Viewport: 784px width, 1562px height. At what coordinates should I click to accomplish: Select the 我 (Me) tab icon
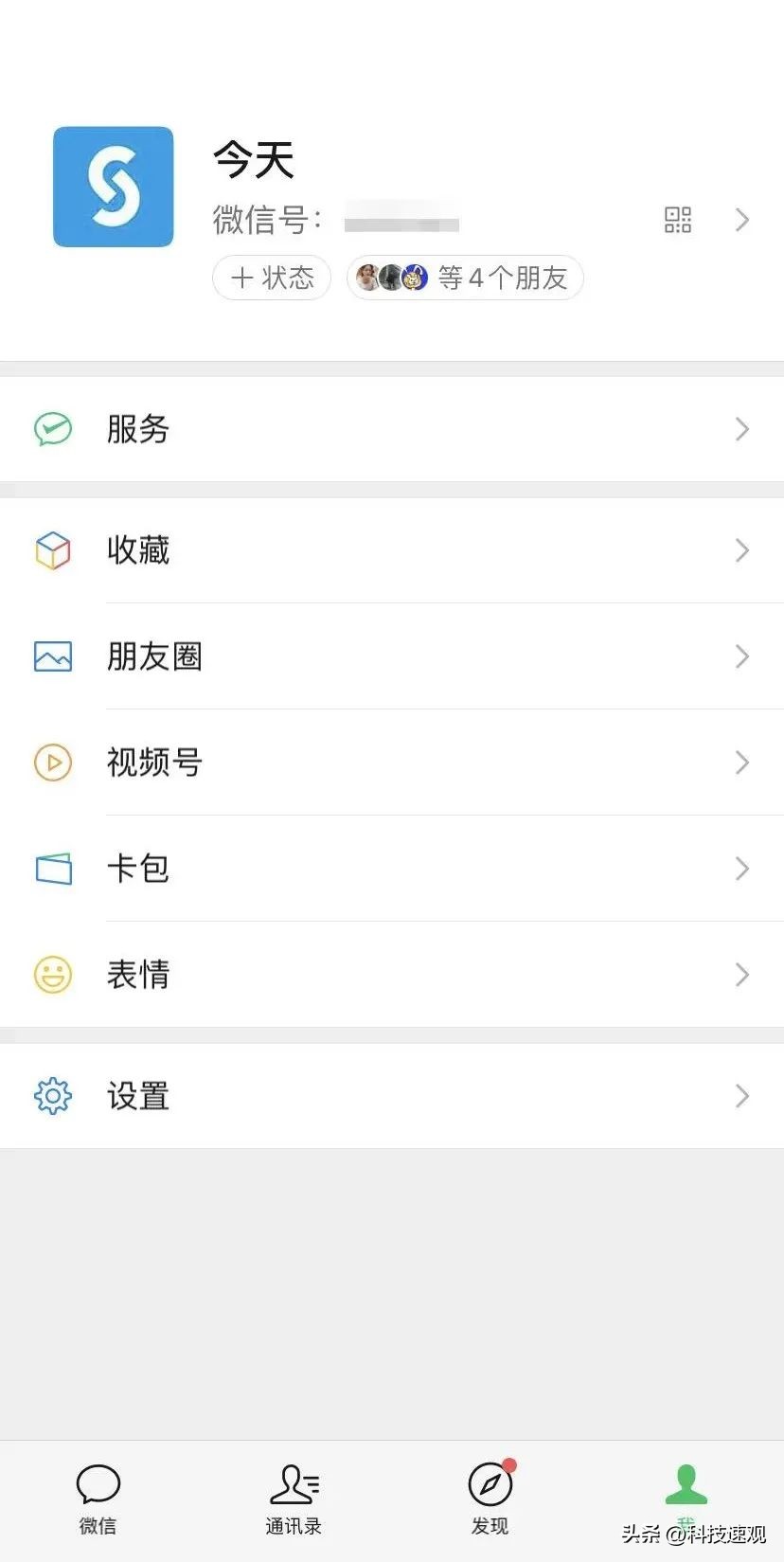click(686, 1487)
